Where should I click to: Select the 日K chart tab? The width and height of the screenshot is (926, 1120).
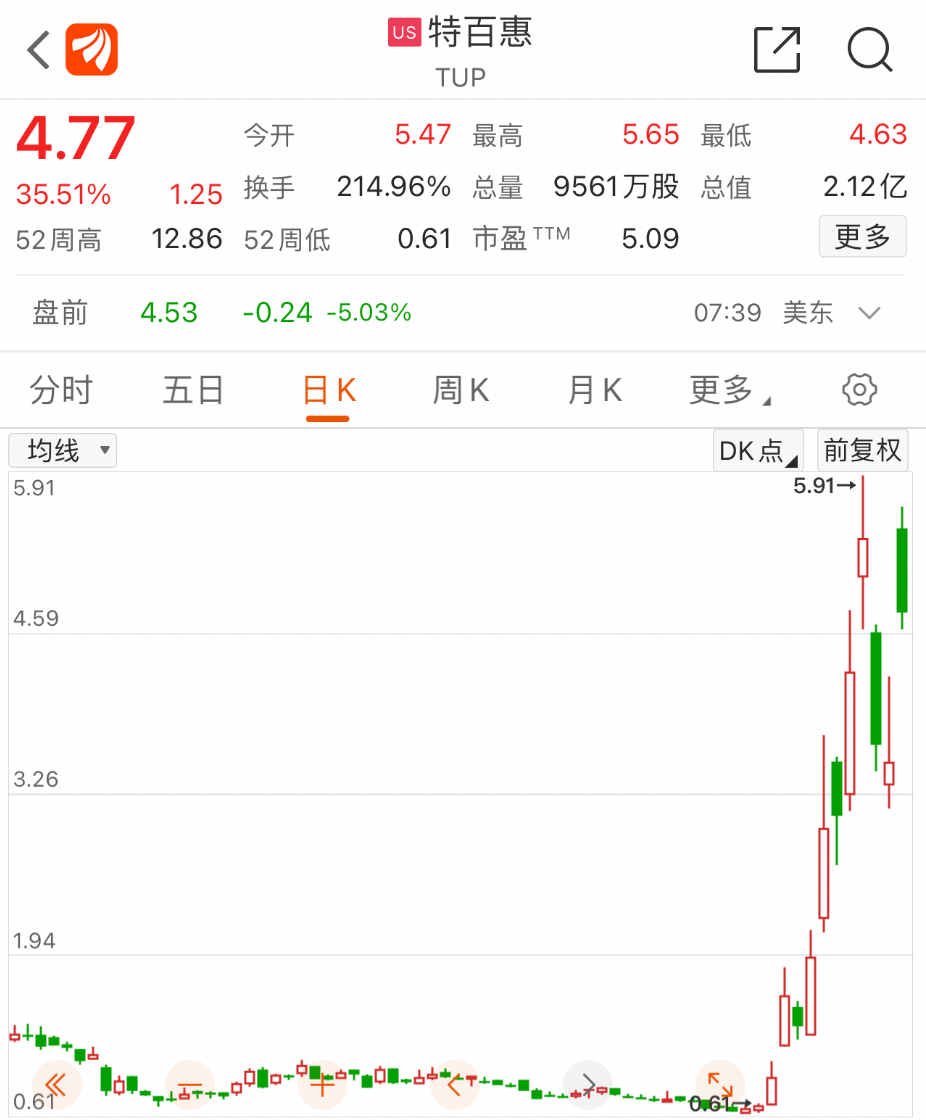click(x=329, y=390)
